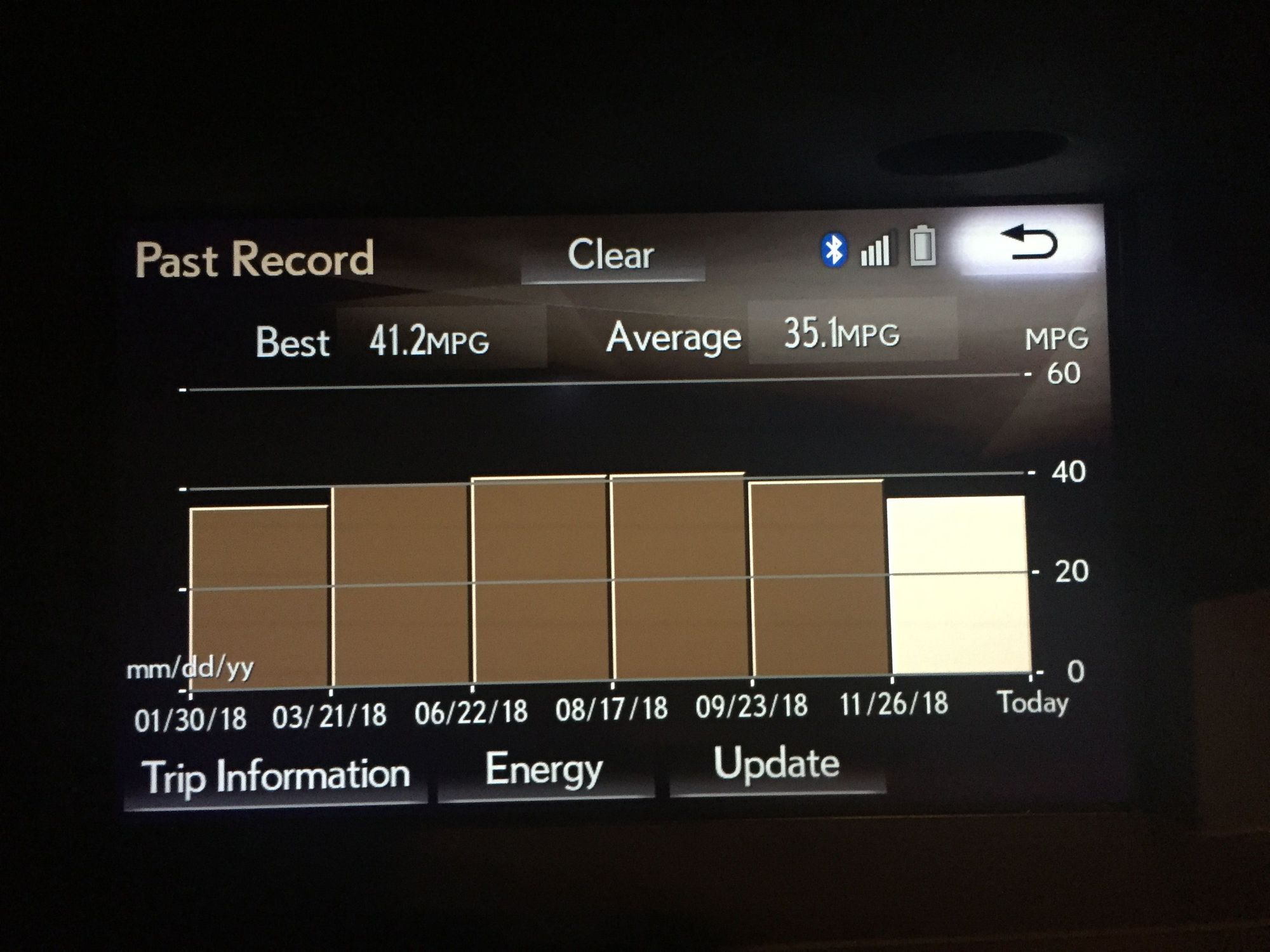Open Trip Information screen

point(276,777)
